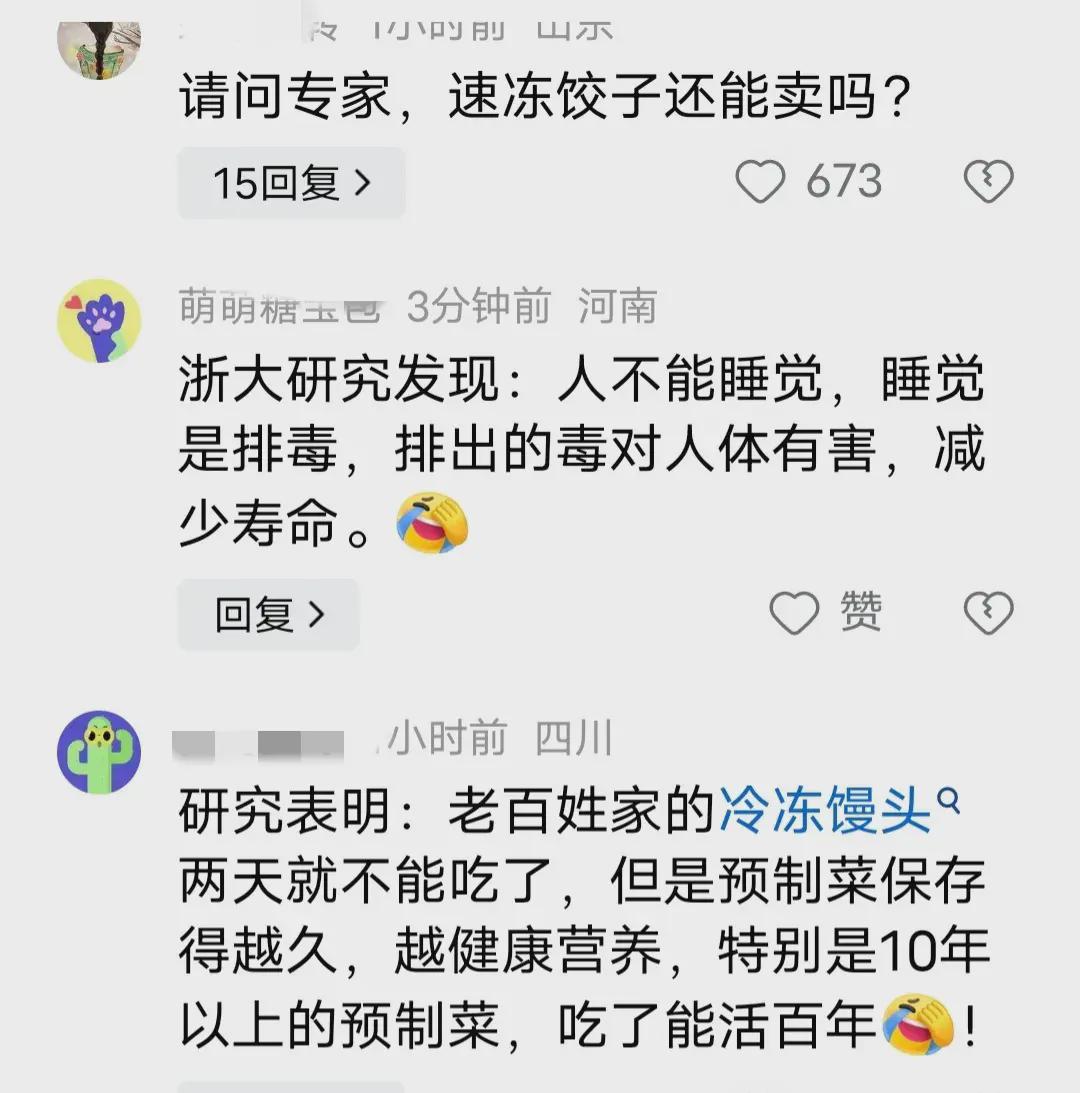Click the broken-heart dislike icon on first comment
The width and height of the screenshot is (1080, 1093).
[989, 181]
